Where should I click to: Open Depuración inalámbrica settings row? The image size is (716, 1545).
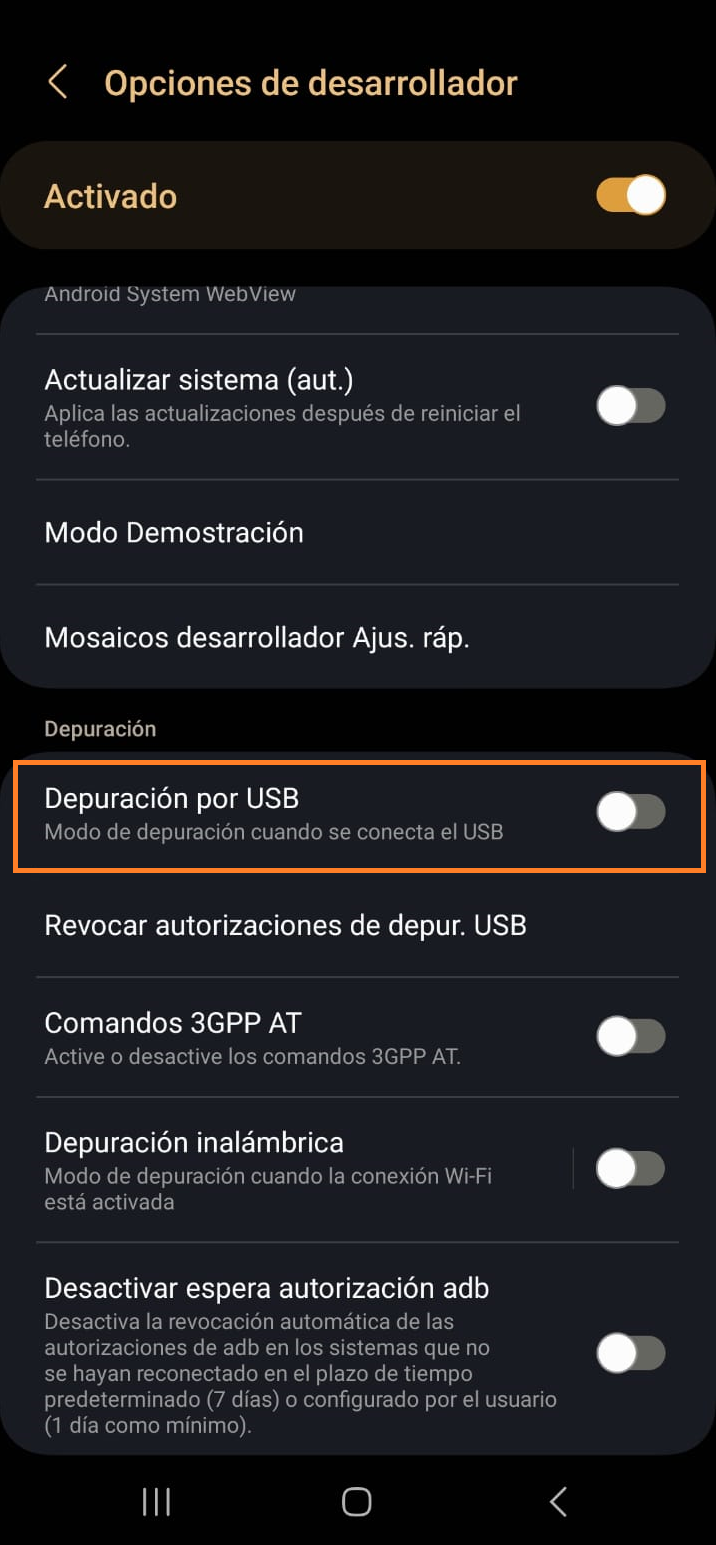(x=270, y=1168)
